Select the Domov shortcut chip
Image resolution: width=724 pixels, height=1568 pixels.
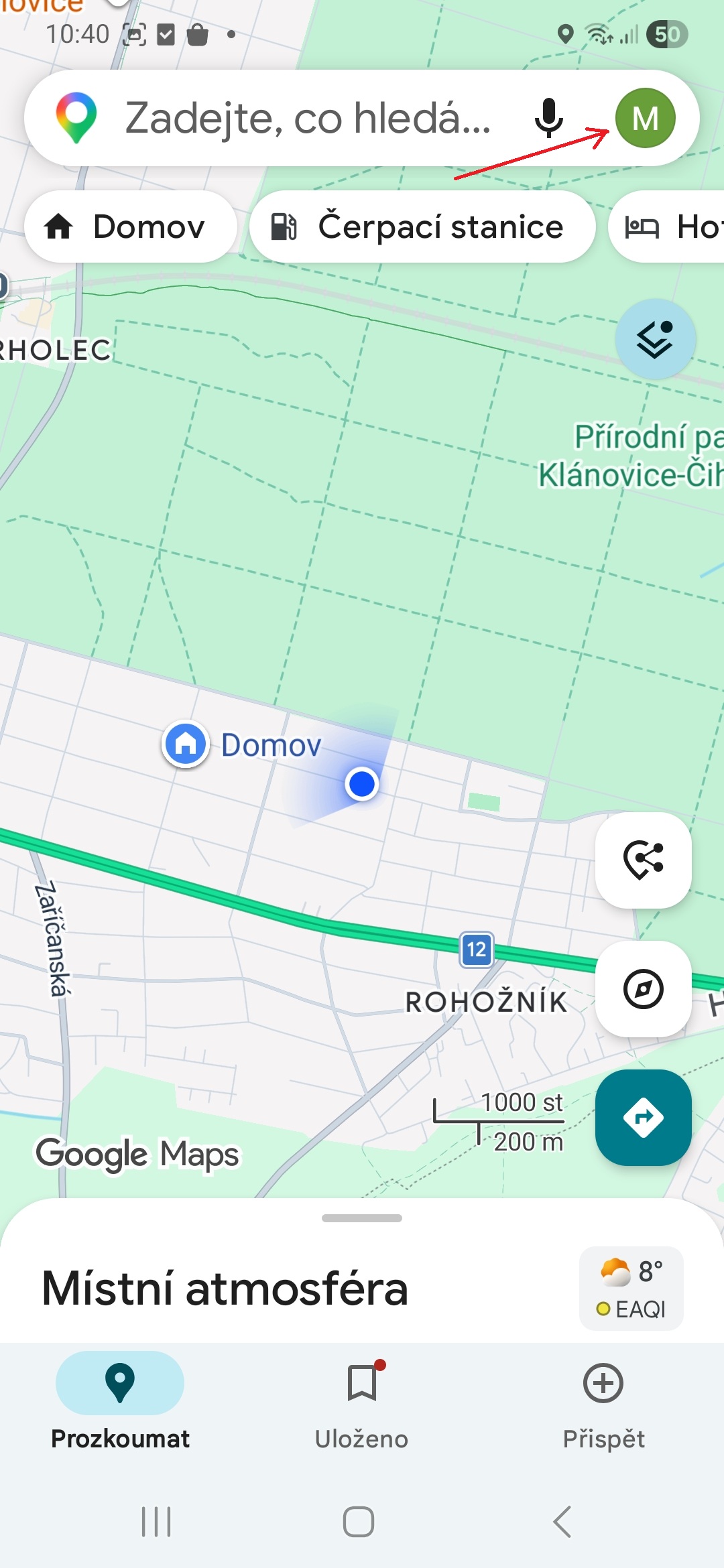(x=131, y=226)
